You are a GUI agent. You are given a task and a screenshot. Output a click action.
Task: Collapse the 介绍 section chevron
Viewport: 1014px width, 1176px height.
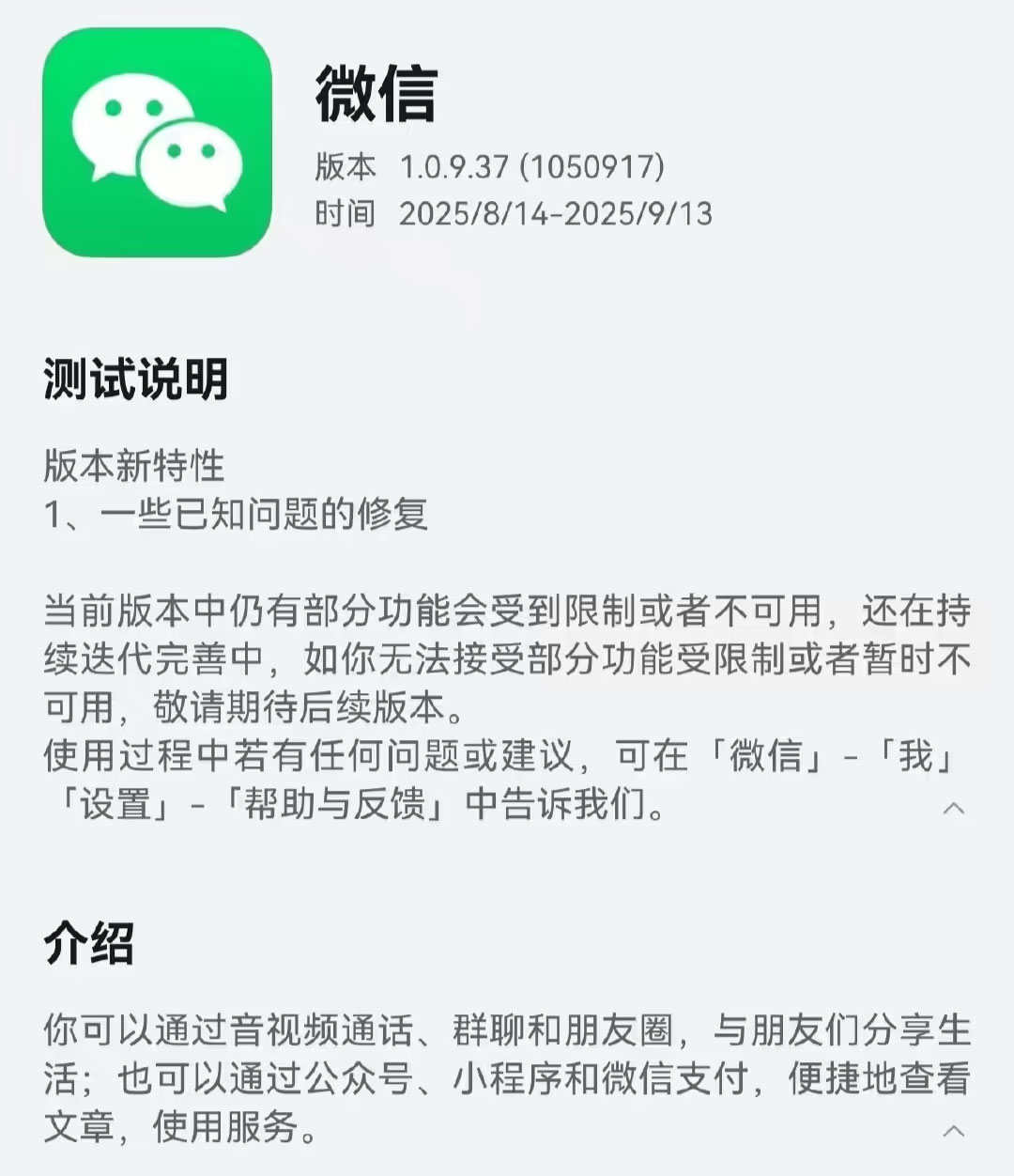coord(953,1130)
